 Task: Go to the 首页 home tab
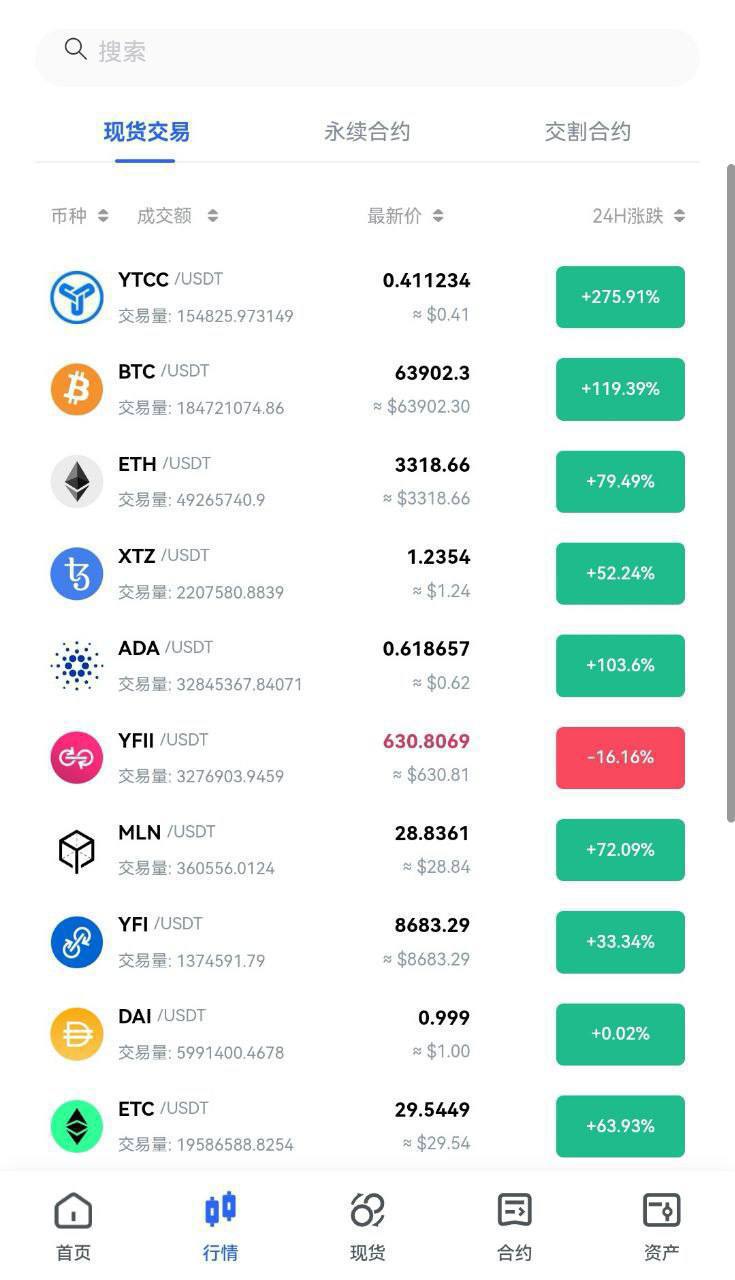73,1226
